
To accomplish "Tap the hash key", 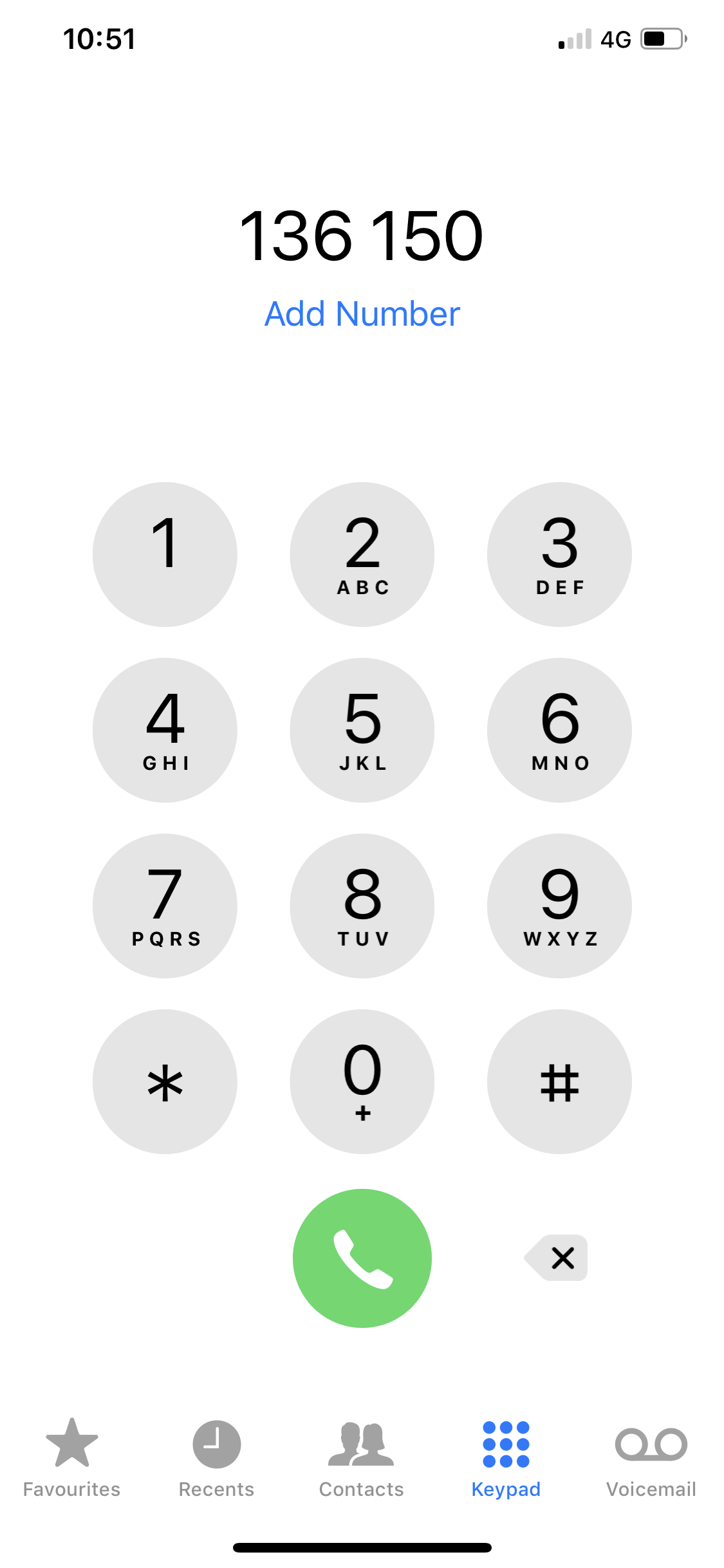I will [x=559, y=1081].
